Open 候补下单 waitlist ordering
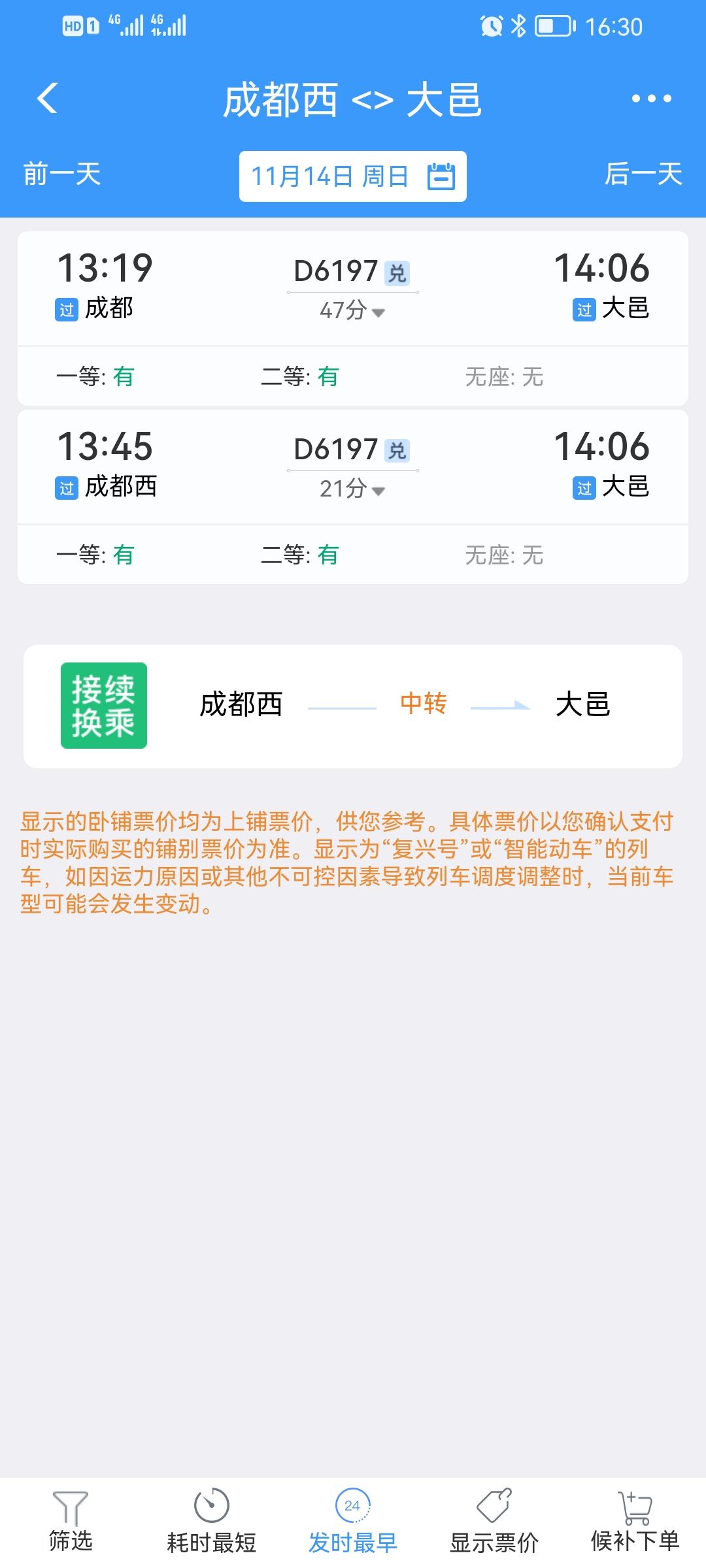This screenshot has width=706, height=1568. (635, 1523)
